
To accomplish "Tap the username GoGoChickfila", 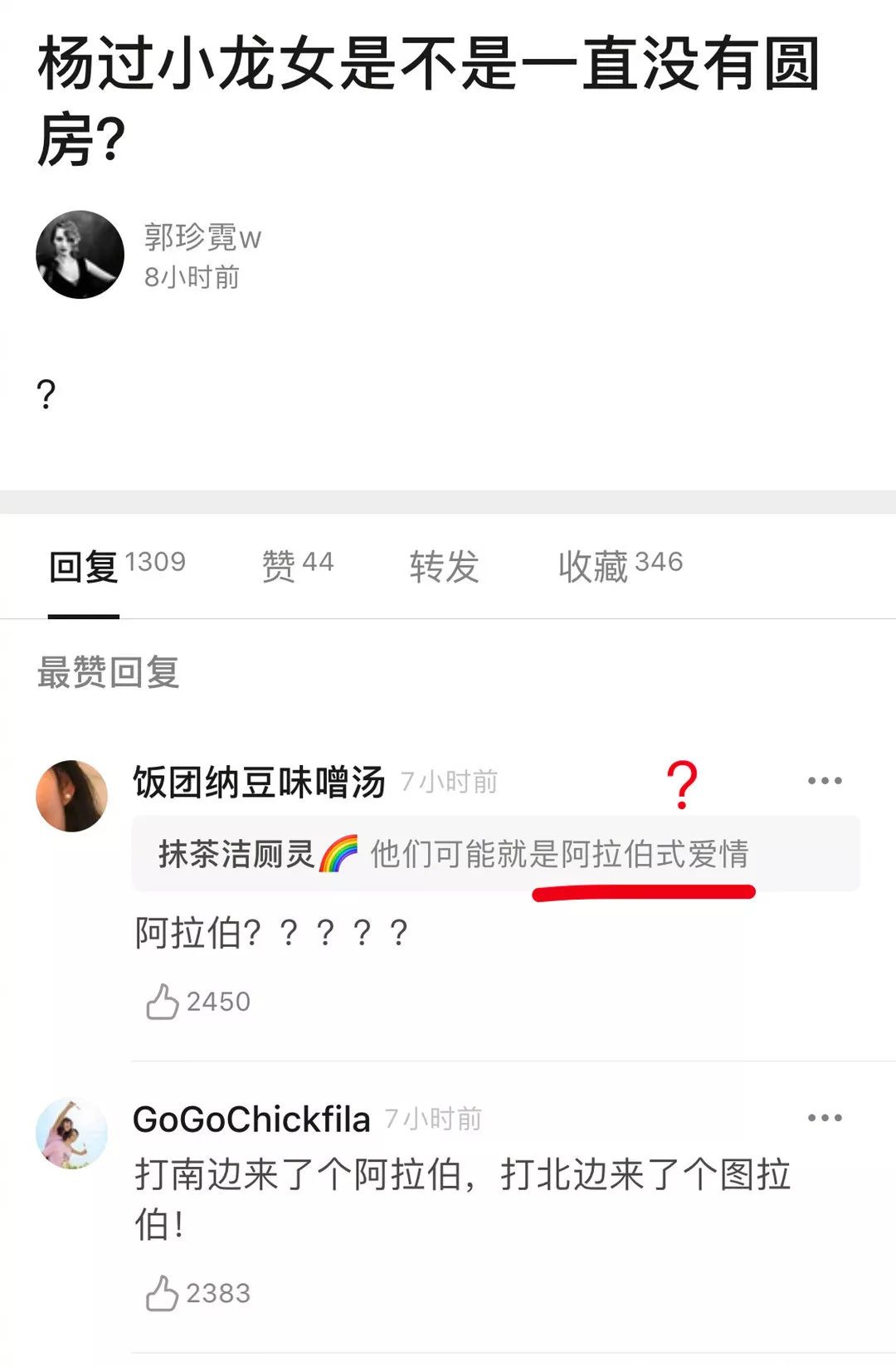I will pyautogui.click(x=251, y=1120).
